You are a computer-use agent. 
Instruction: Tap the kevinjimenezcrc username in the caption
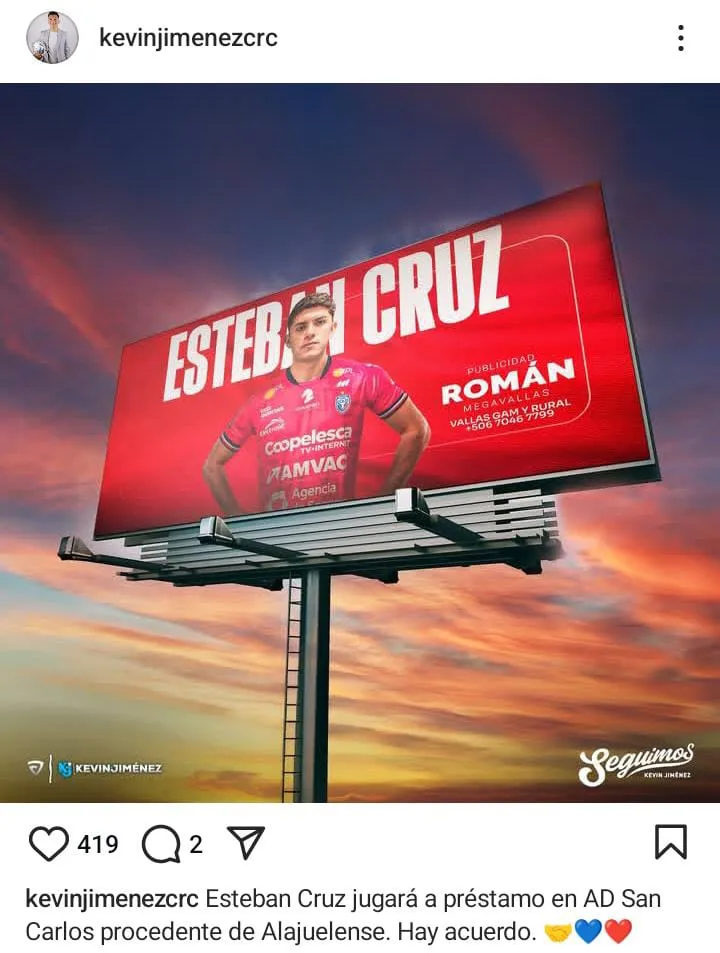tap(113, 898)
